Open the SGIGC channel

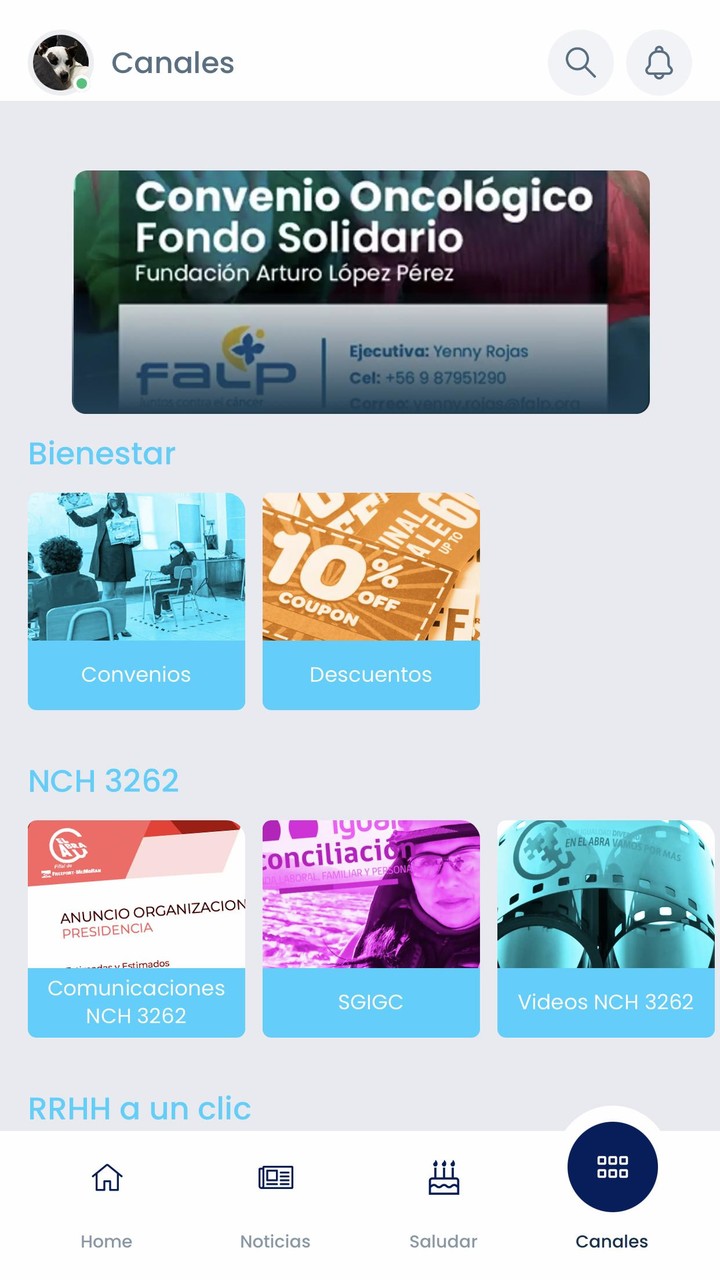pos(371,927)
